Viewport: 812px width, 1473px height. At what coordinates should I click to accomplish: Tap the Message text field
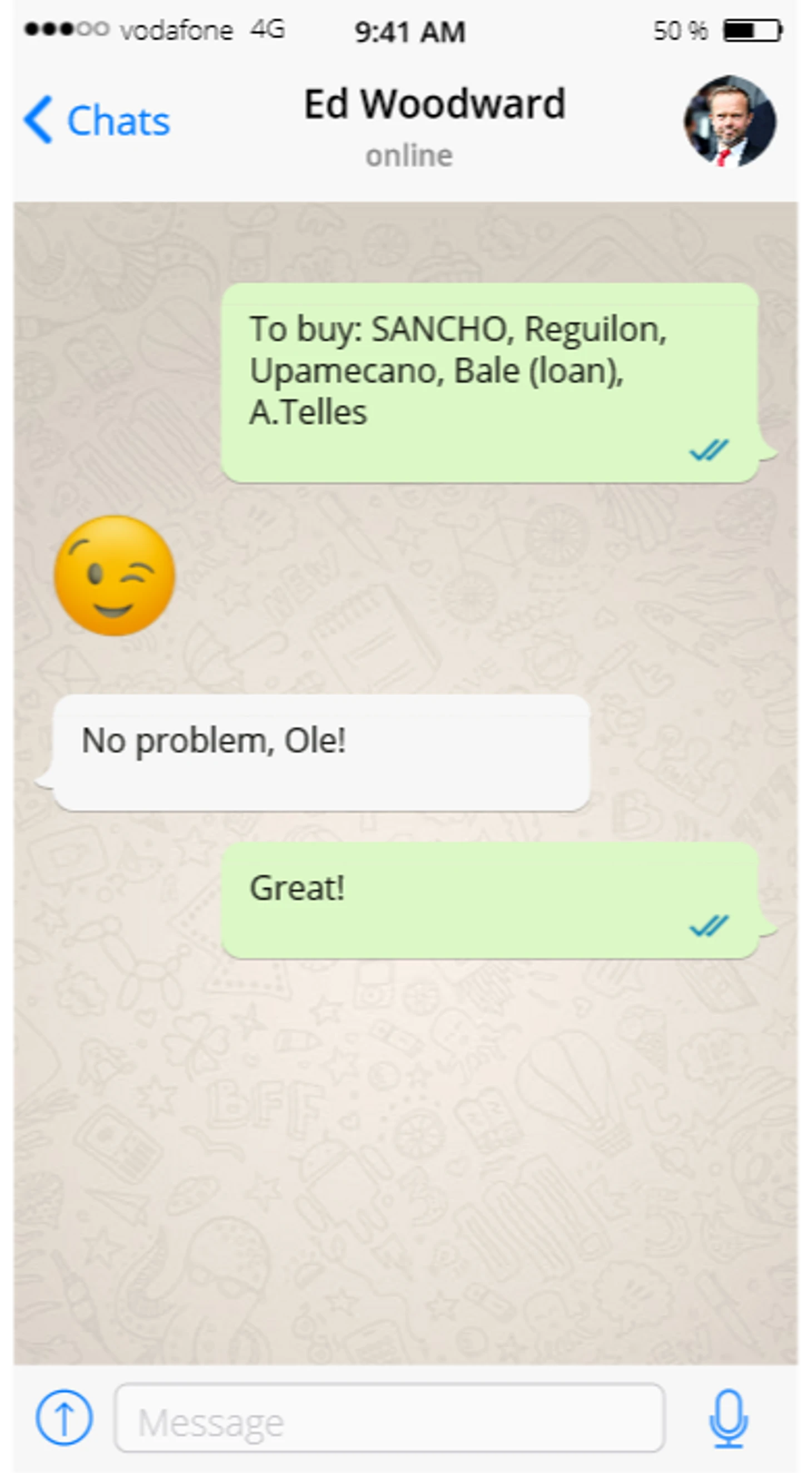[389, 1418]
